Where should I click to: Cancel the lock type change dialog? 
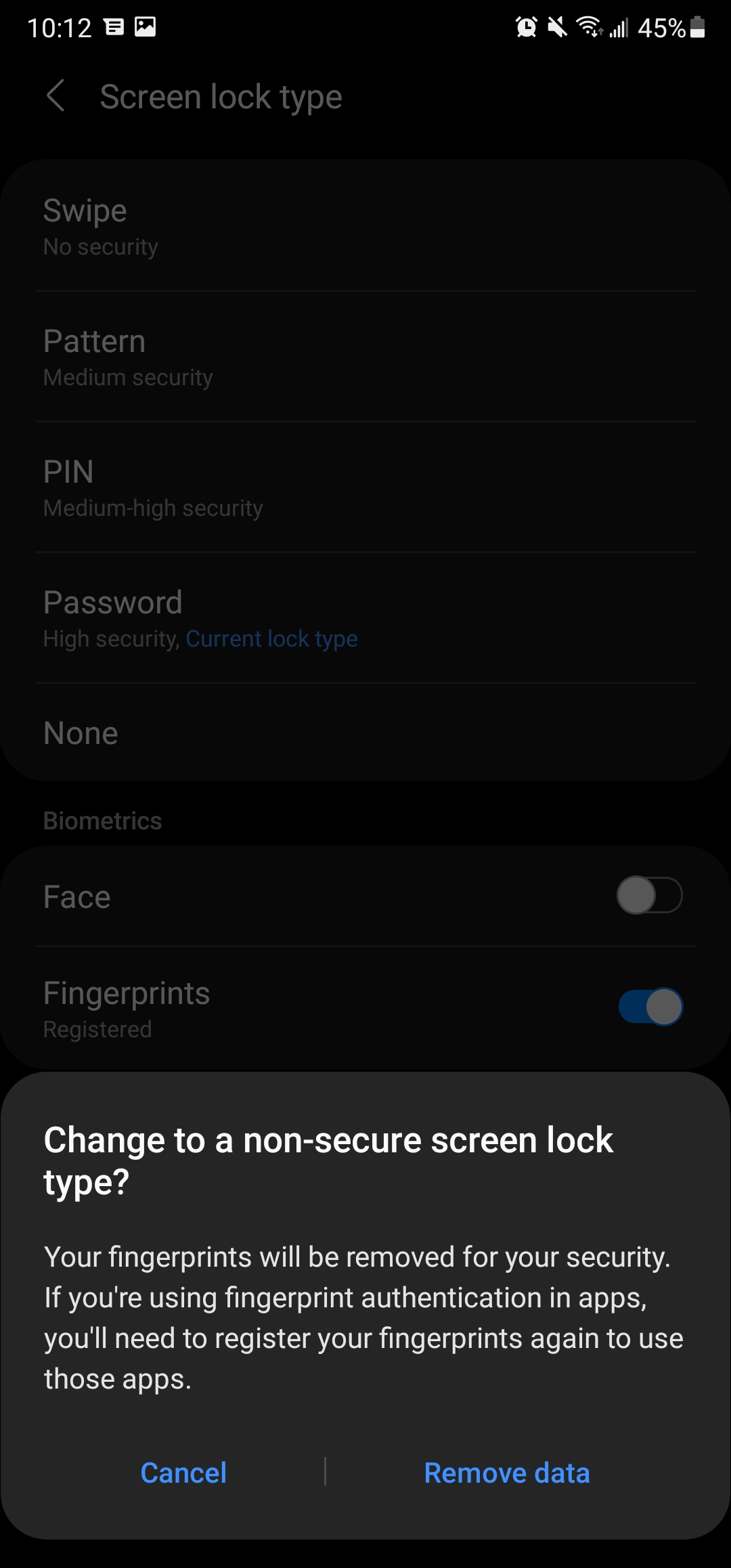(183, 1473)
